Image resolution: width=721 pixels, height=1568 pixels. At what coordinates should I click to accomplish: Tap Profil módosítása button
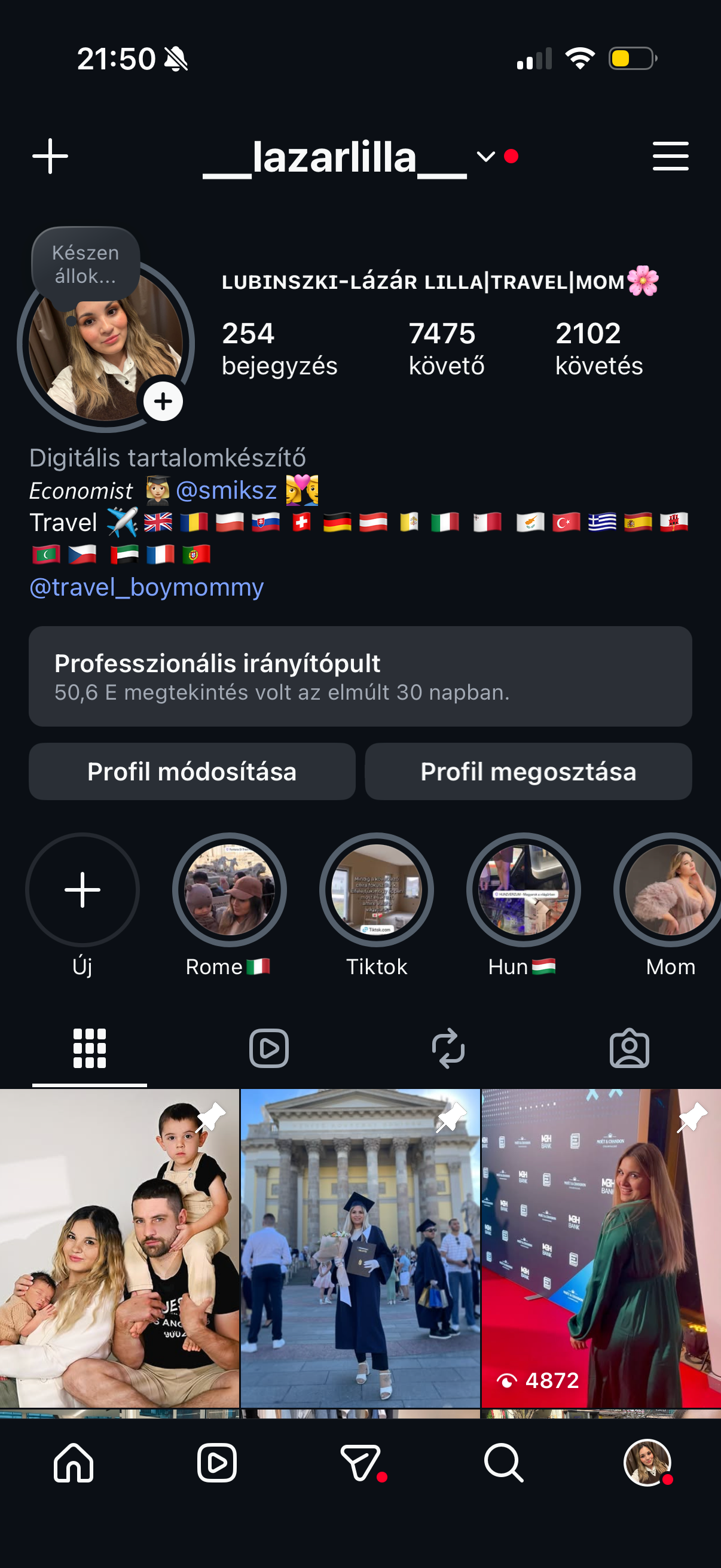(x=192, y=771)
